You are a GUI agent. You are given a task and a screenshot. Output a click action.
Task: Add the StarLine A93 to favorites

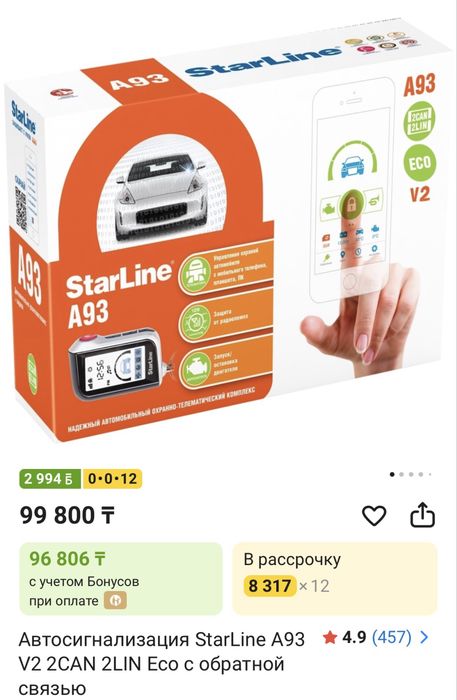[x=374, y=516]
